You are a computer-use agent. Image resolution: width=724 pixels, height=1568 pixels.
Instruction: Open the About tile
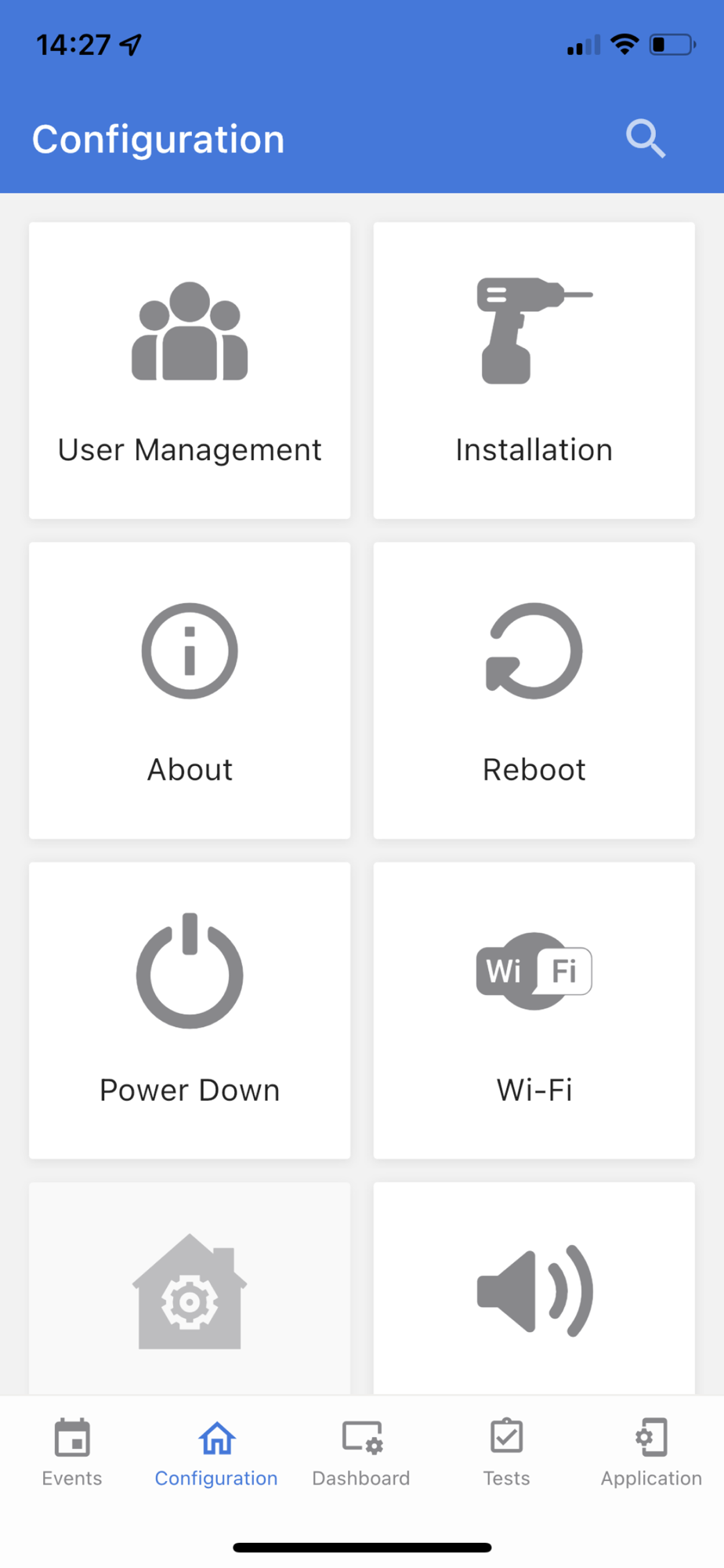coord(190,691)
